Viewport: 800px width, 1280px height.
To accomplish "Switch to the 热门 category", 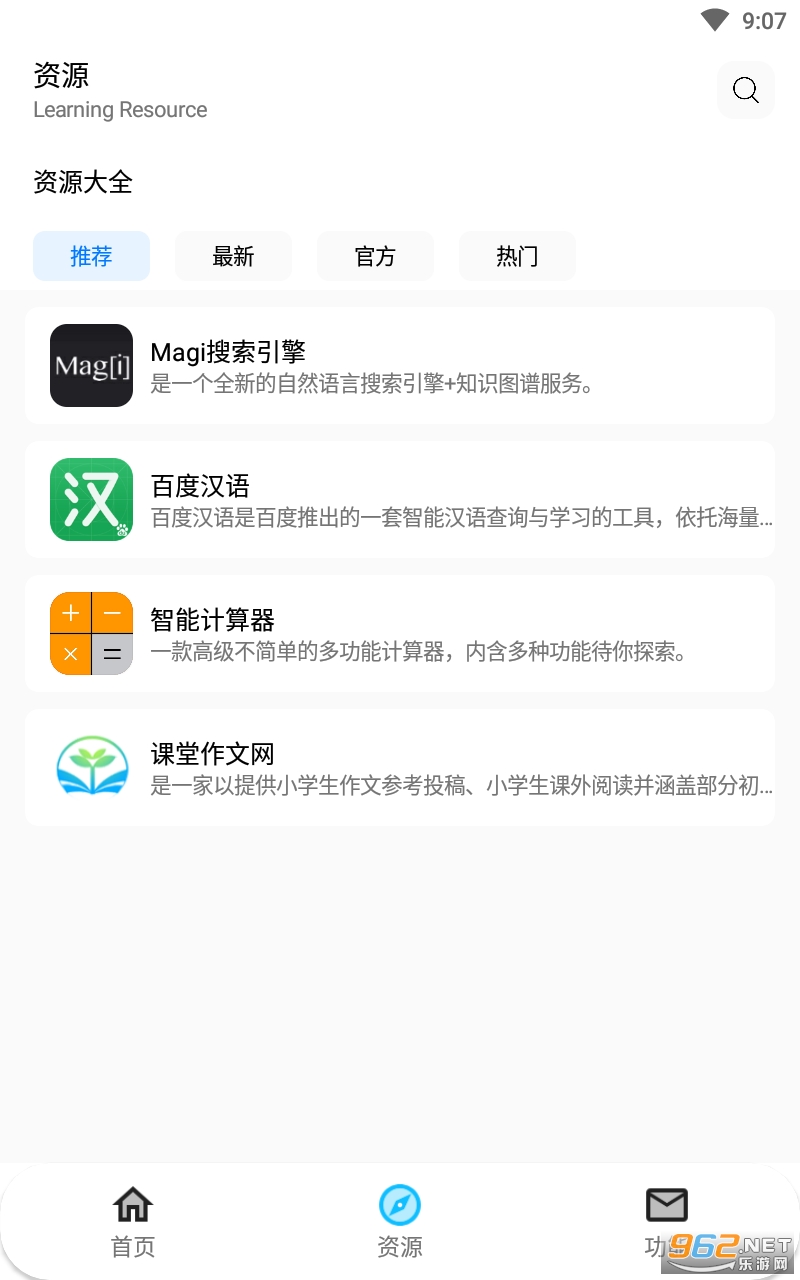I will click(517, 257).
